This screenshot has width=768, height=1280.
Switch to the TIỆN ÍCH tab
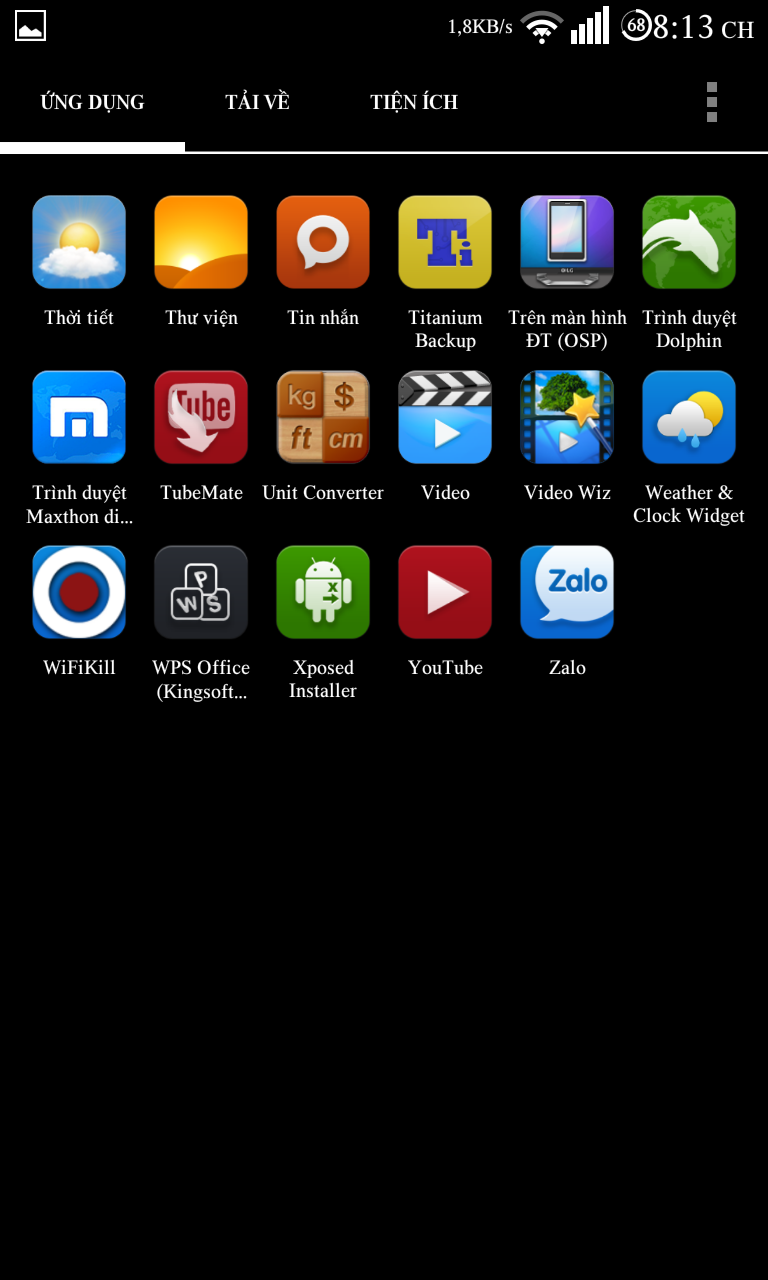[x=413, y=102]
